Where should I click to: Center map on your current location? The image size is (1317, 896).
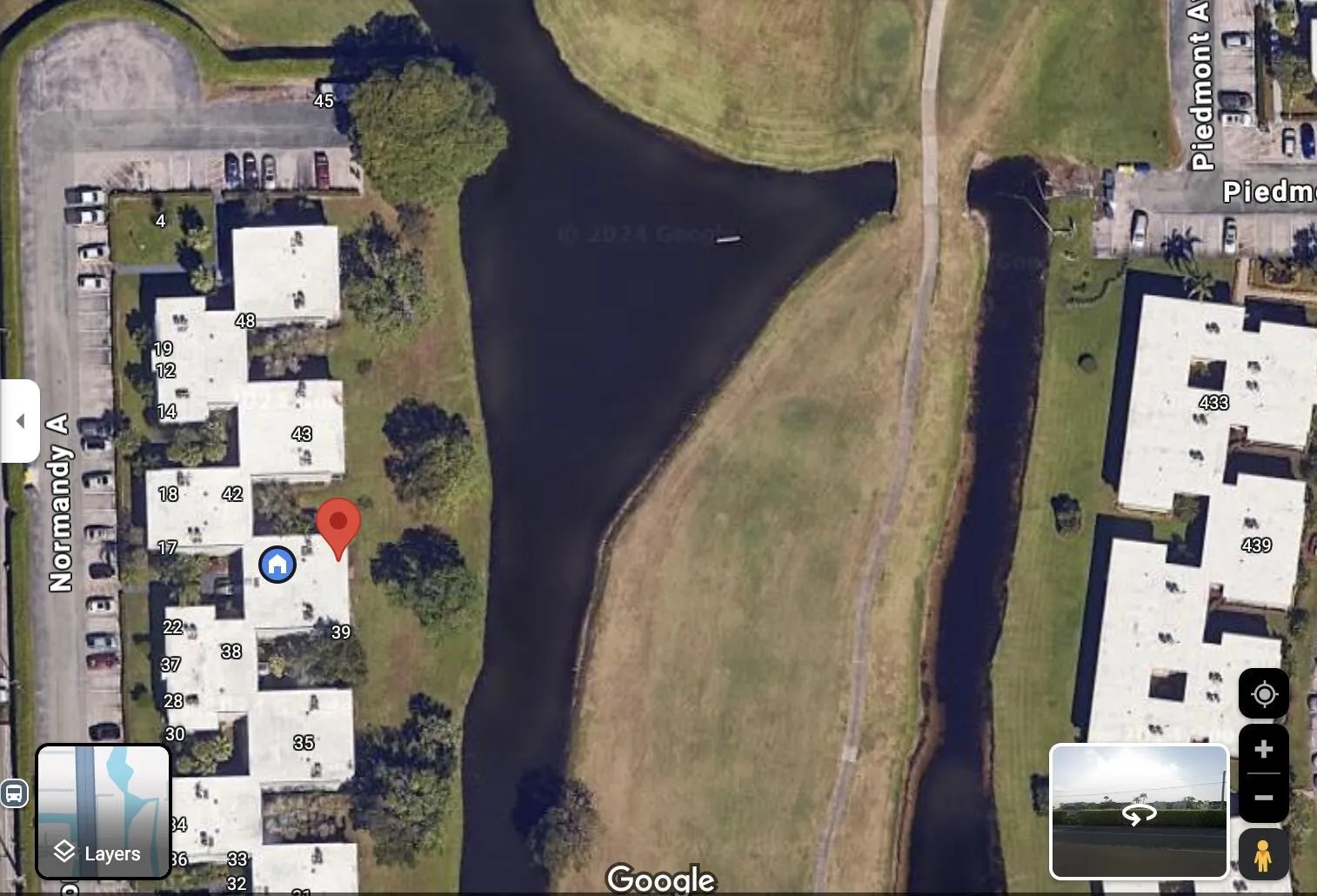1263,694
